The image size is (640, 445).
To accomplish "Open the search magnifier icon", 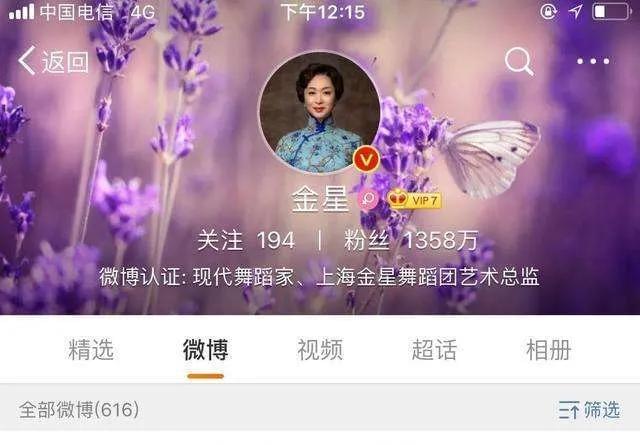I will (519, 61).
